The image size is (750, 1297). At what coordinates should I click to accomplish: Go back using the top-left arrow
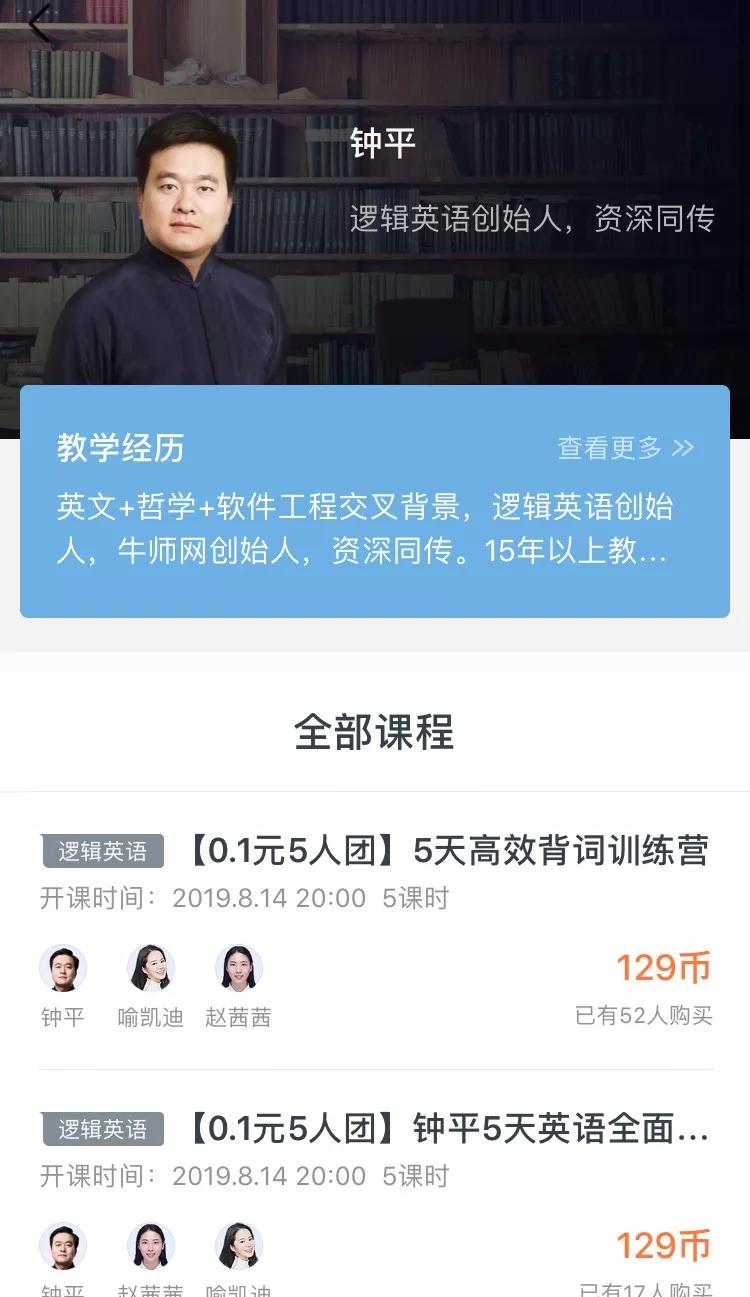coord(40,26)
